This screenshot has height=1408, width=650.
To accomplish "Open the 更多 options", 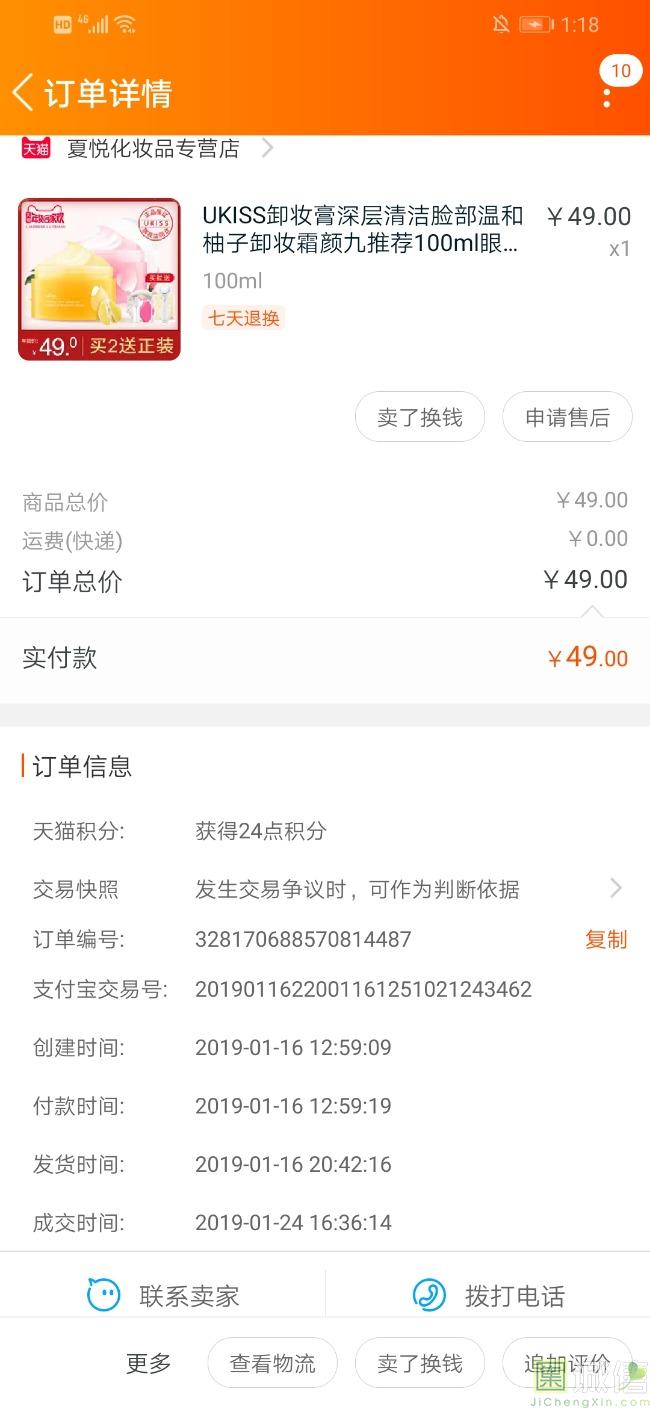I will (x=148, y=1362).
